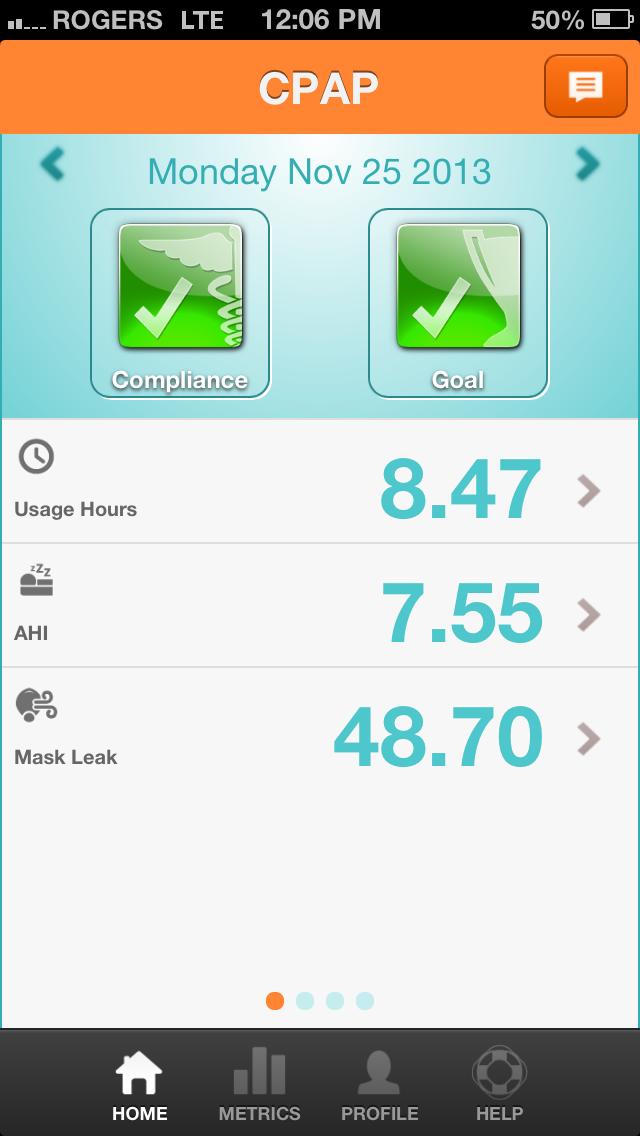Screen dimensions: 640x1136
Task: Switch to the Metrics tab
Action: pyautogui.click(x=259, y=1084)
